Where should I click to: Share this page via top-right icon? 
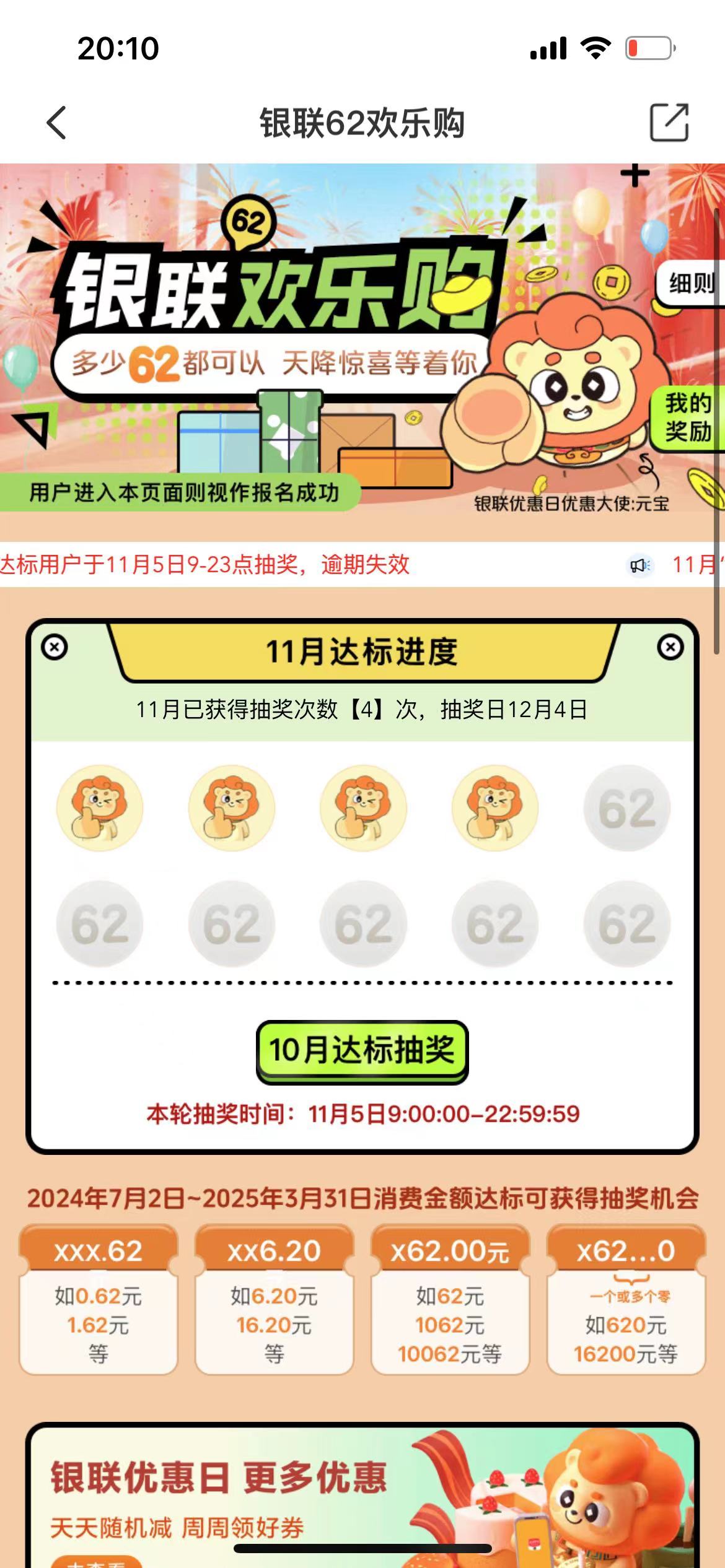tap(669, 123)
